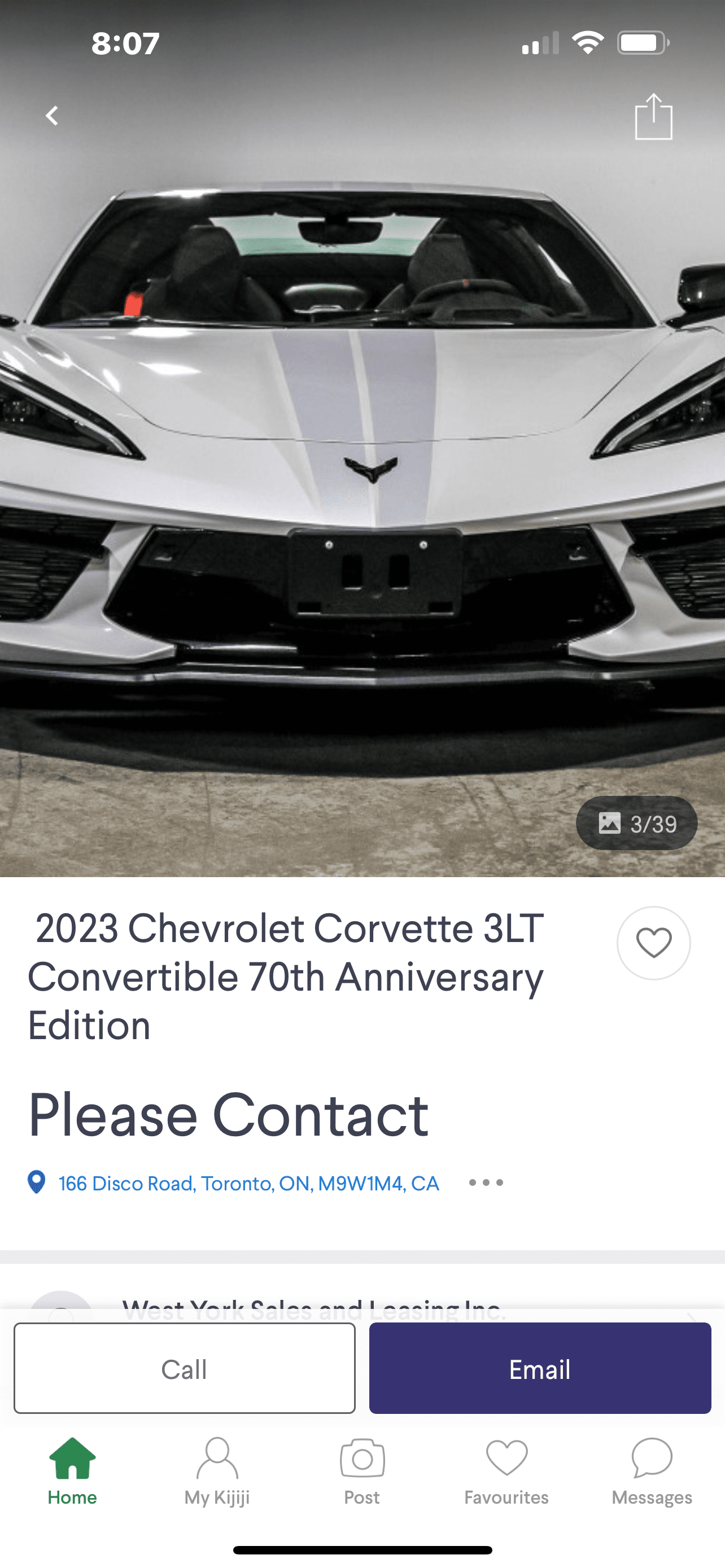The height and width of the screenshot is (1568, 725).
Task: Tap the three-dot menu beside the address
Action: (485, 1181)
